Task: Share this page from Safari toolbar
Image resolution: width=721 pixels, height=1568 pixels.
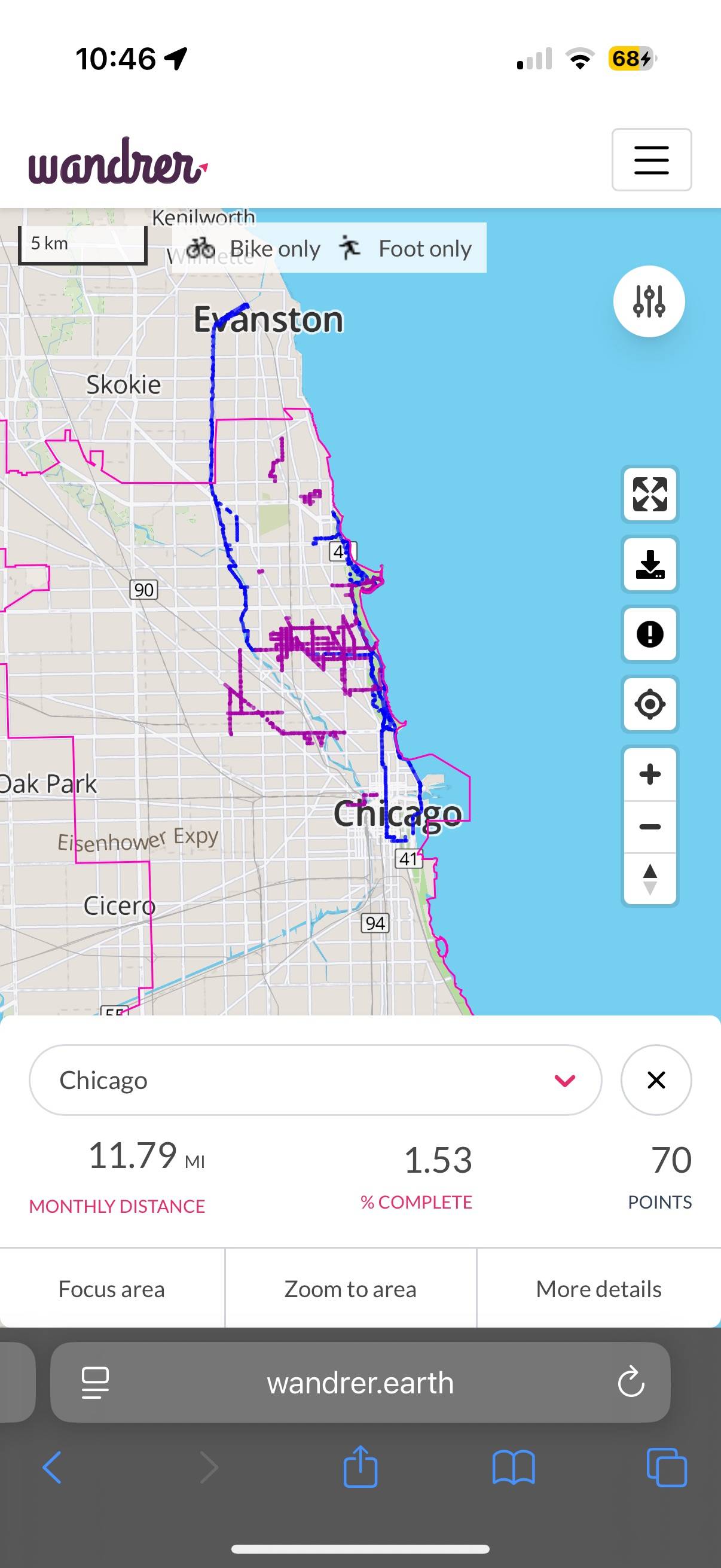Action: (x=360, y=1466)
